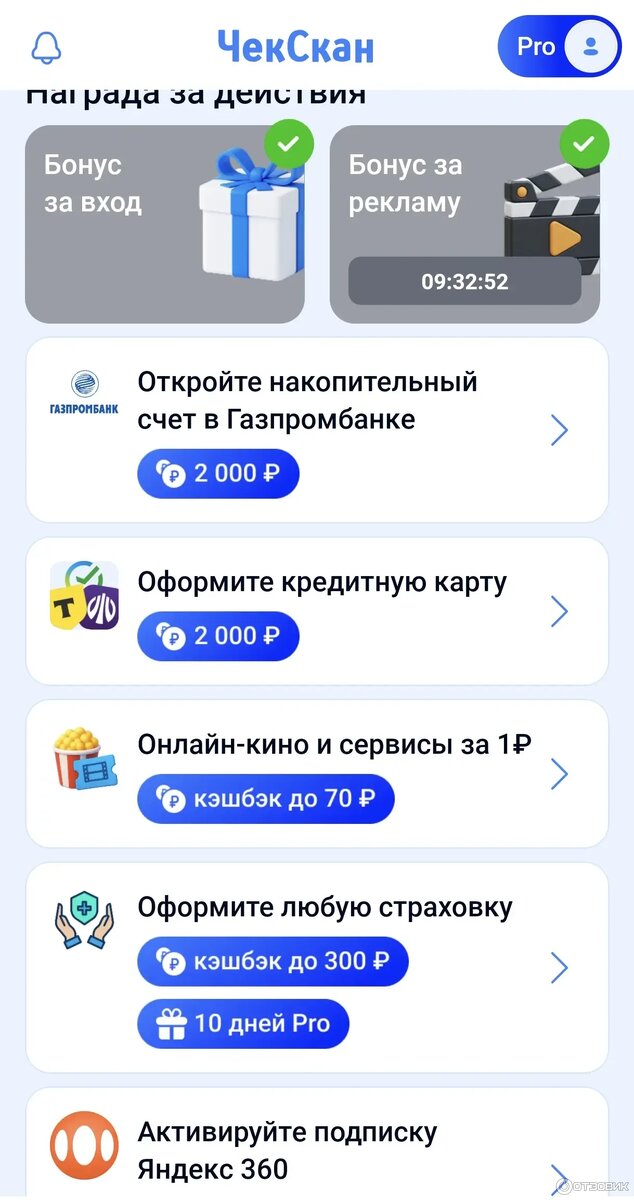Open the Оформите любую страховку offer

point(316,967)
